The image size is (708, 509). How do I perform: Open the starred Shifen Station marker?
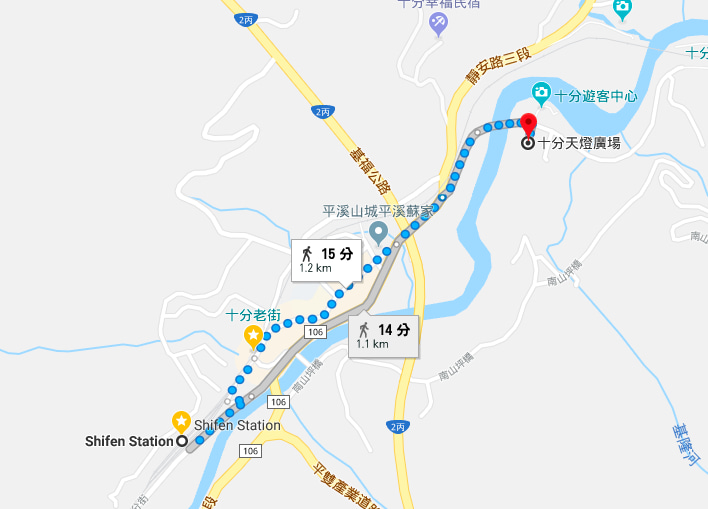point(182,422)
